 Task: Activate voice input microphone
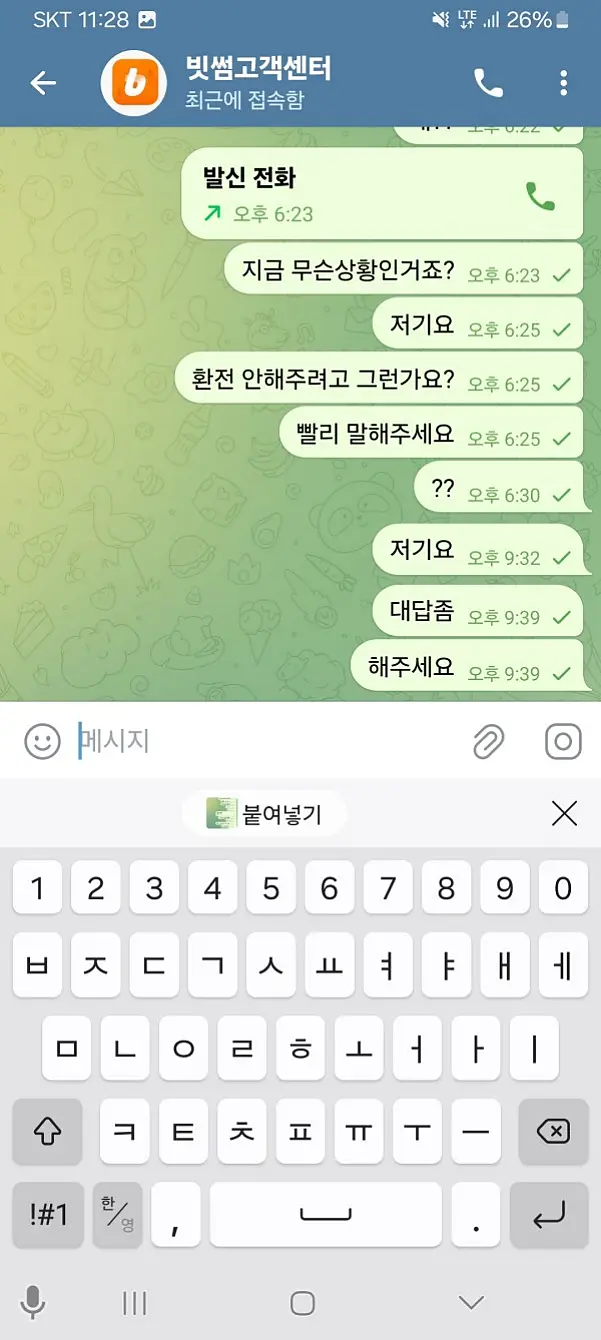coord(33,1302)
